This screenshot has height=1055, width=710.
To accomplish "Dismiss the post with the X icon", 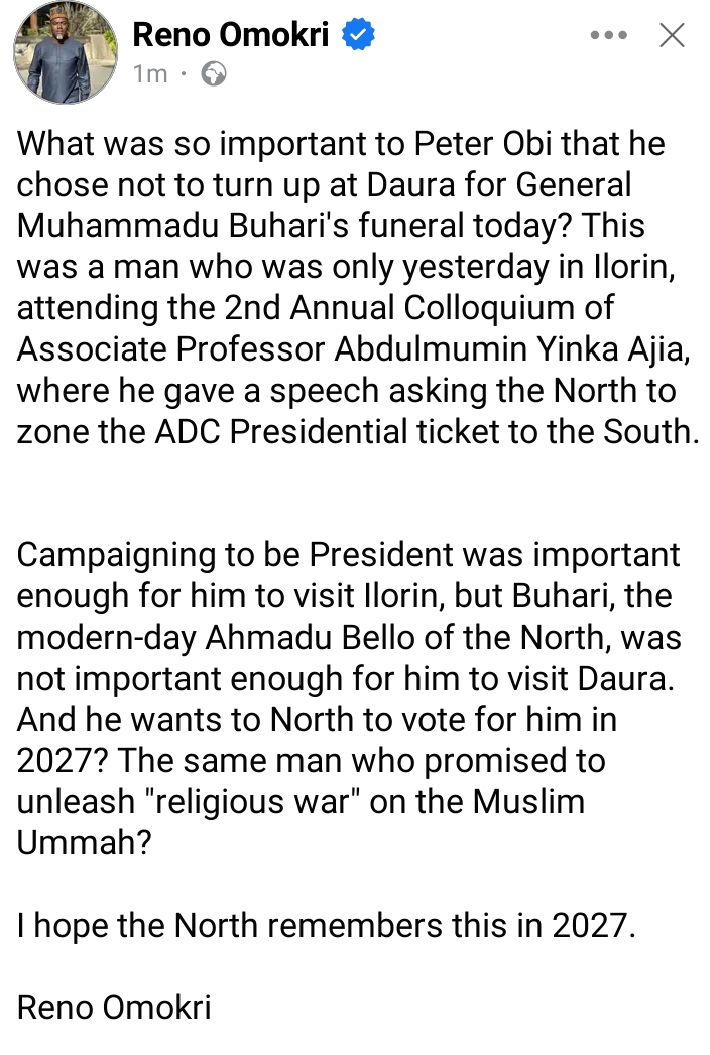I will pyautogui.click(x=673, y=36).
